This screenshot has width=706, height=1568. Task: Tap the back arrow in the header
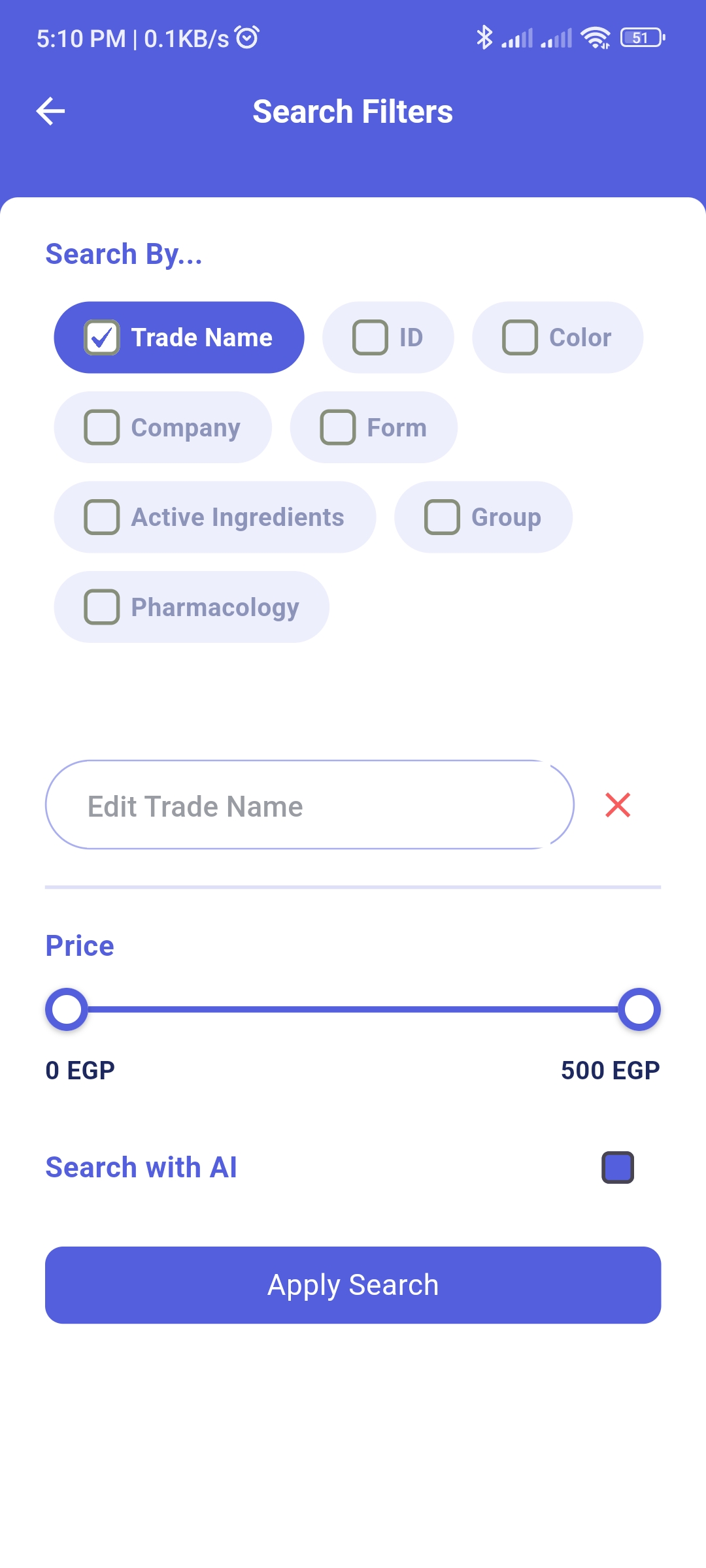50,110
